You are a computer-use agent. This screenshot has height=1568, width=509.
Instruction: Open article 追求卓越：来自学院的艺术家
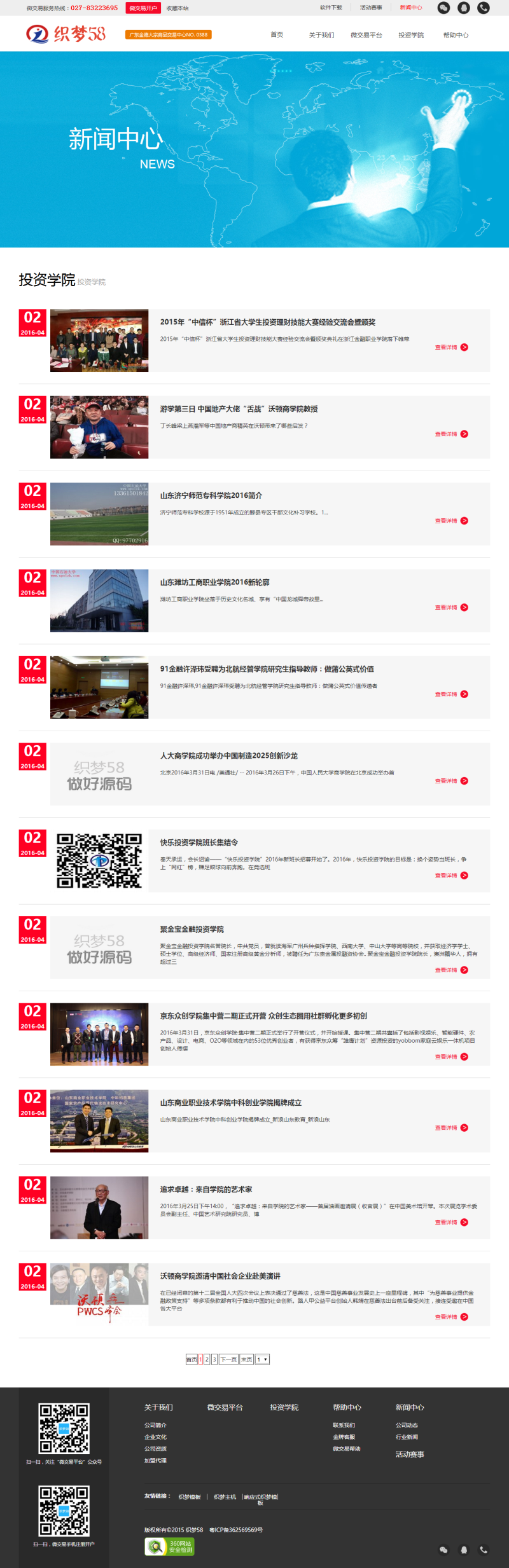[206, 1189]
